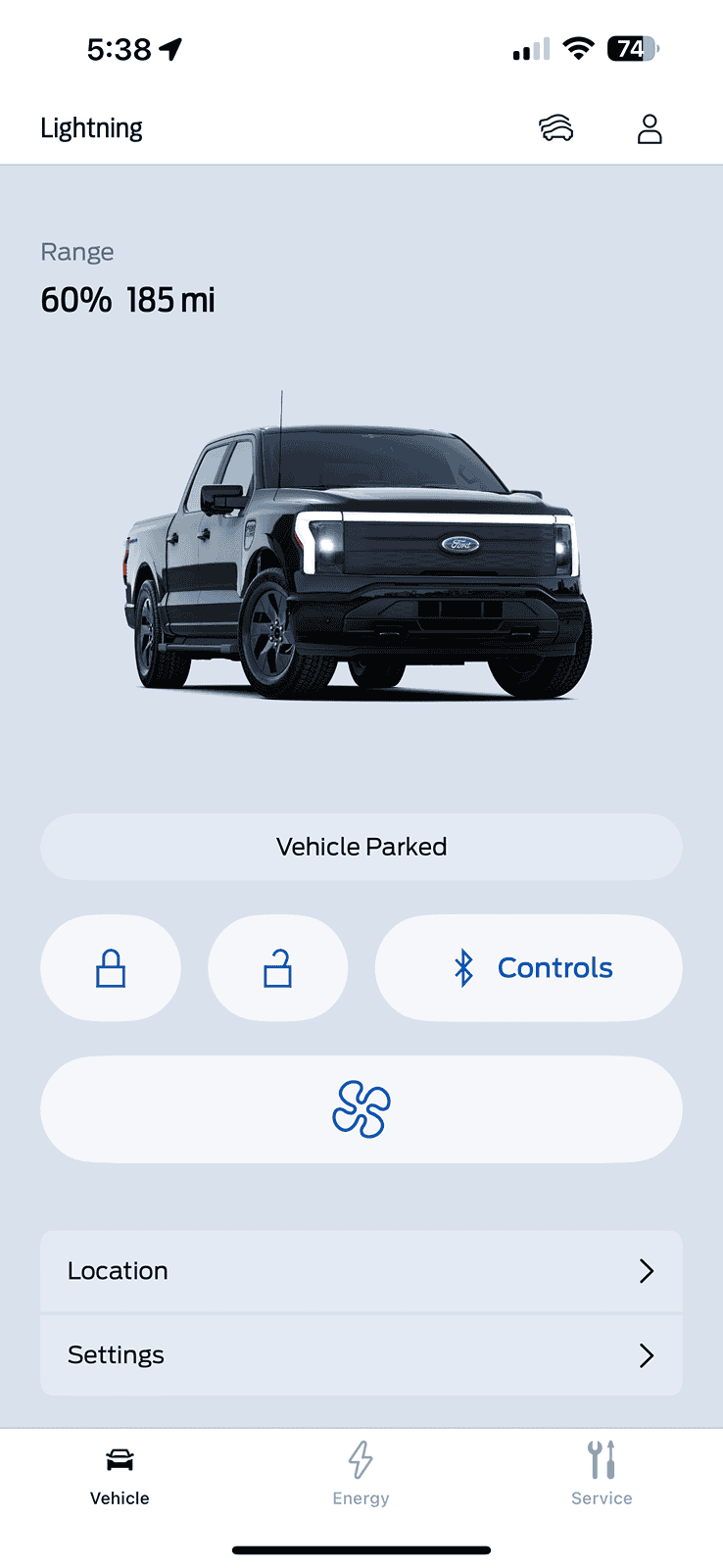Switch to the Service tab

point(602,1476)
